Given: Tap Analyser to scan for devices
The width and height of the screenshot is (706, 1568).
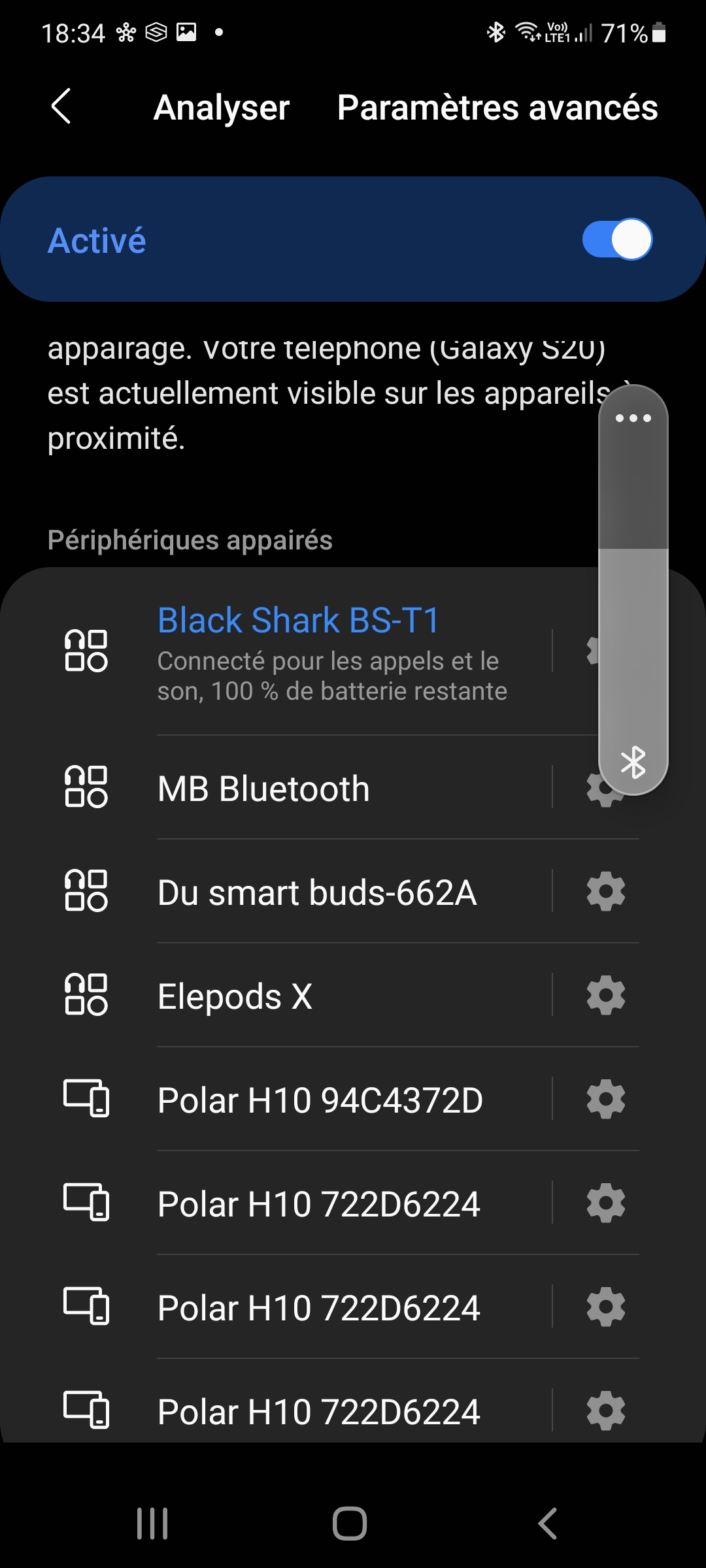Looking at the screenshot, I should tap(222, 108).
